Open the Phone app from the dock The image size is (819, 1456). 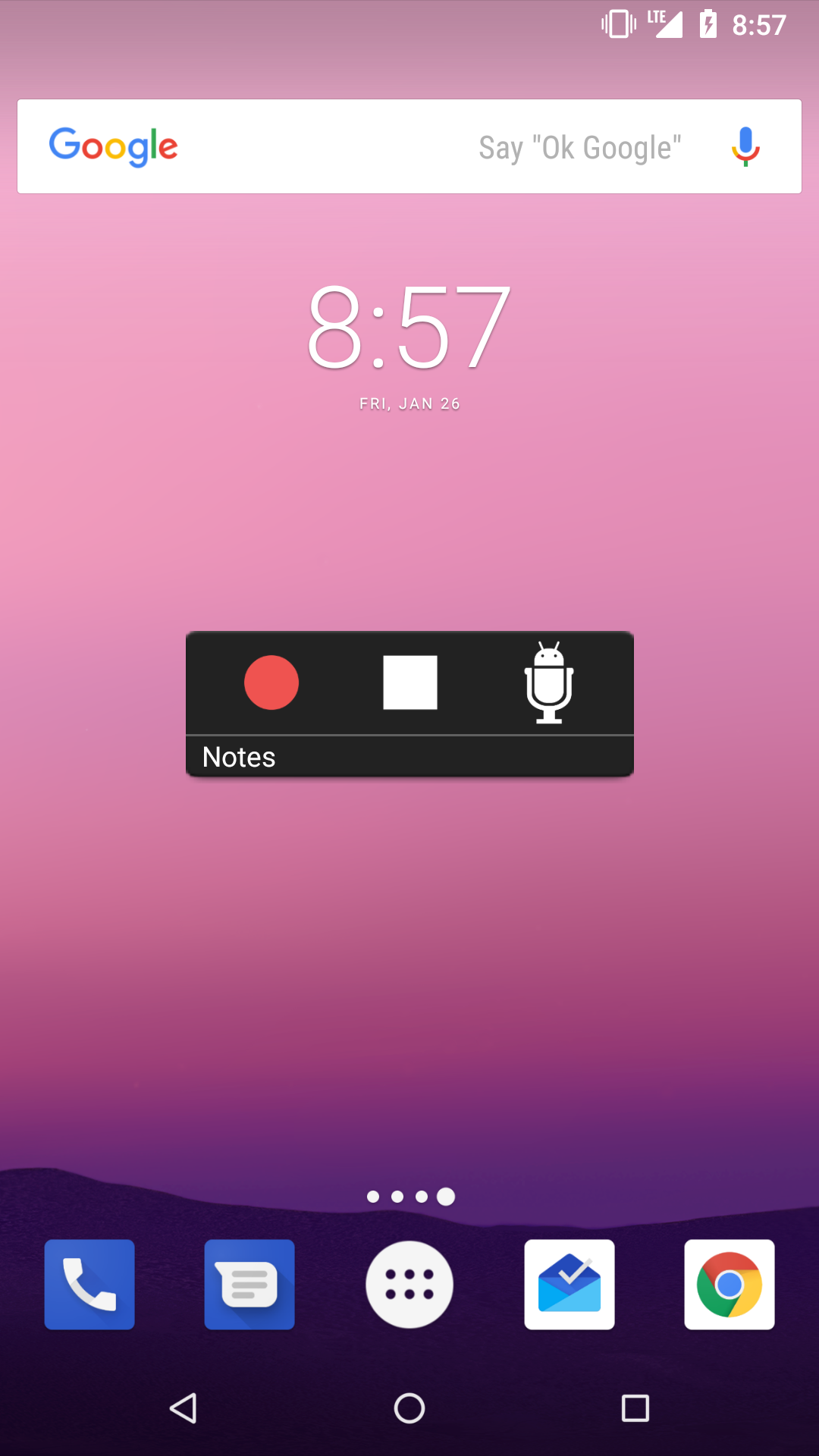click(89, 1284)
